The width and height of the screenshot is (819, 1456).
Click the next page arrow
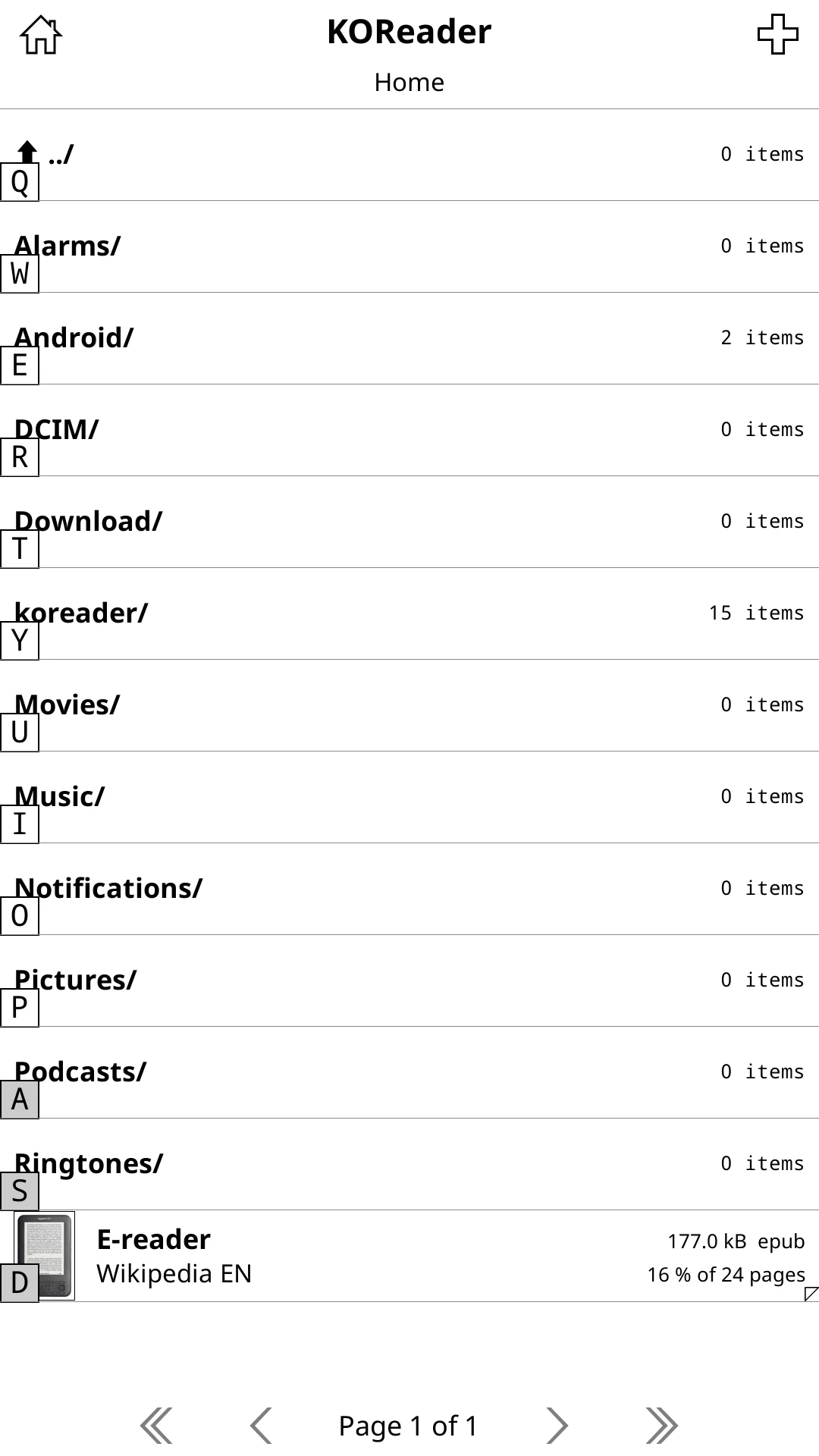559,1424
